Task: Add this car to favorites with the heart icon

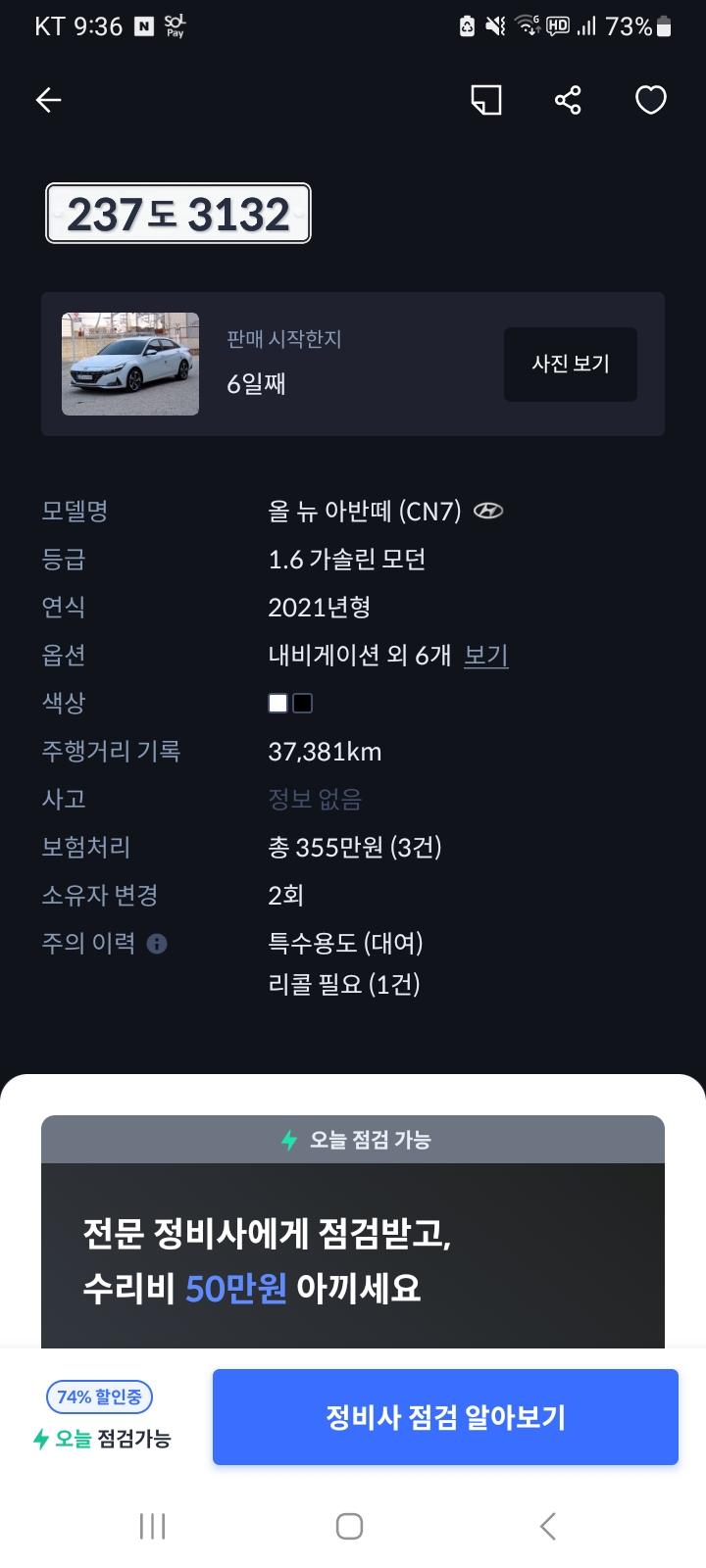Action: point(651,100)
